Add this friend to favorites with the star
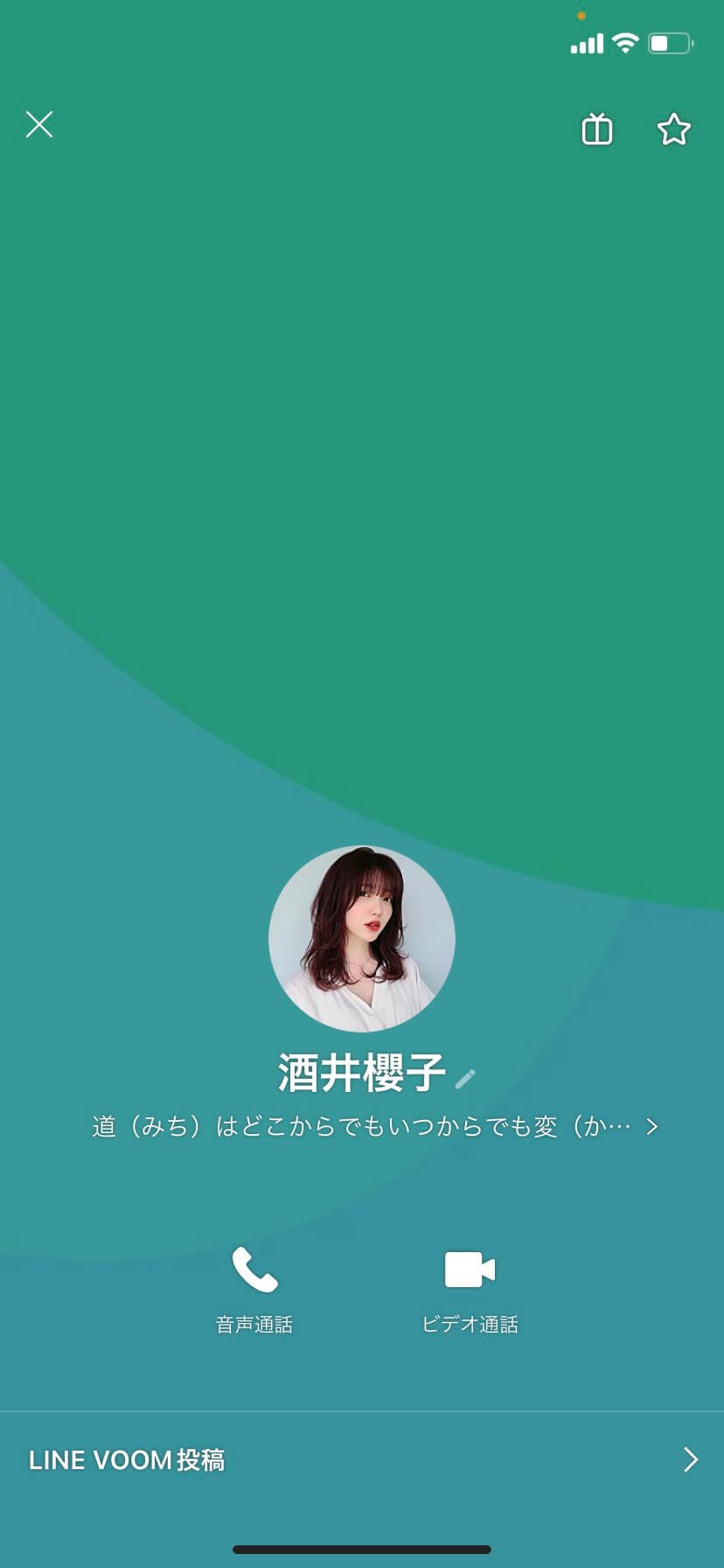Screen dimensions: 724x1568 (674, 129)
